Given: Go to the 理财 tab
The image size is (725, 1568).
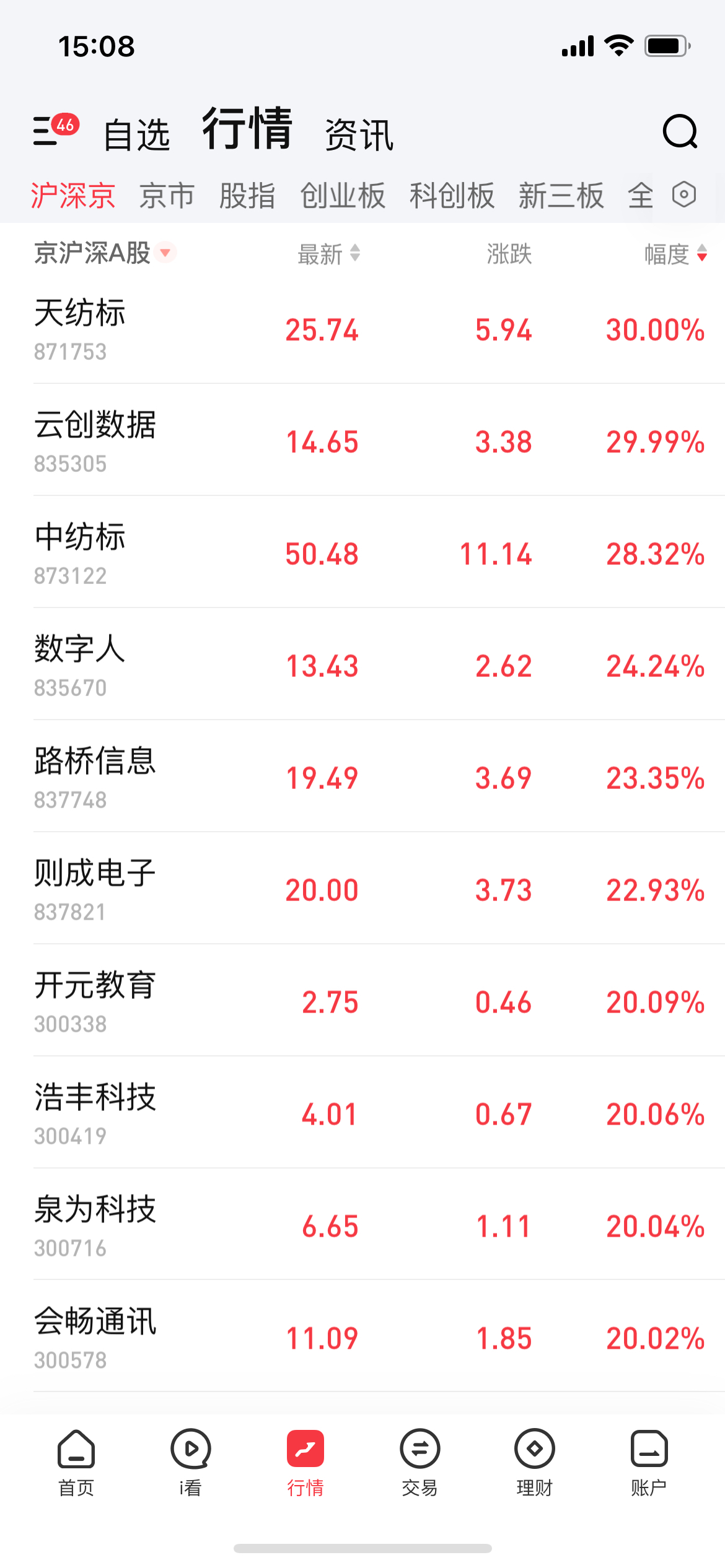Looking at the screenshot, I should pos(534,1463).
